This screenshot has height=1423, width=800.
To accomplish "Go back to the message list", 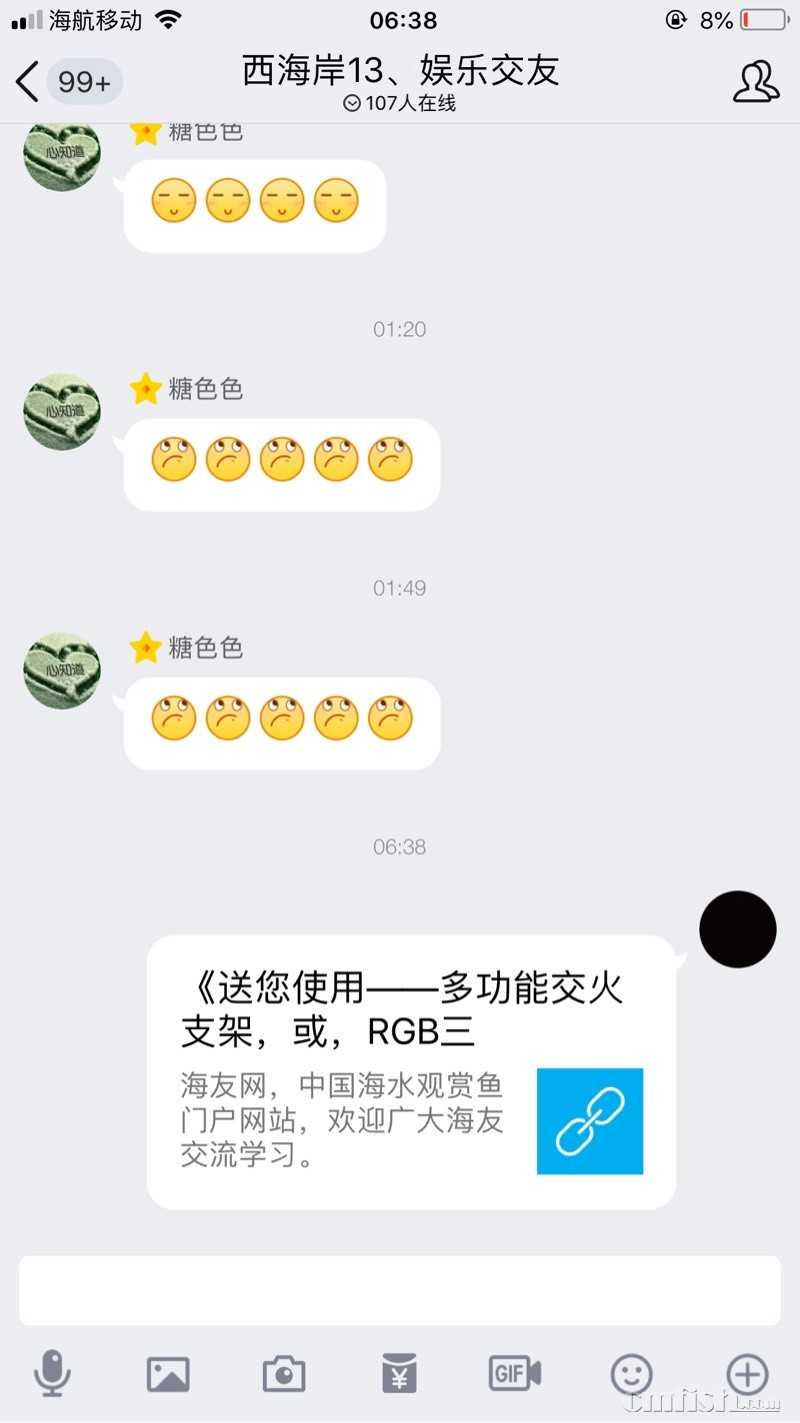I will [x=28, y=82].
